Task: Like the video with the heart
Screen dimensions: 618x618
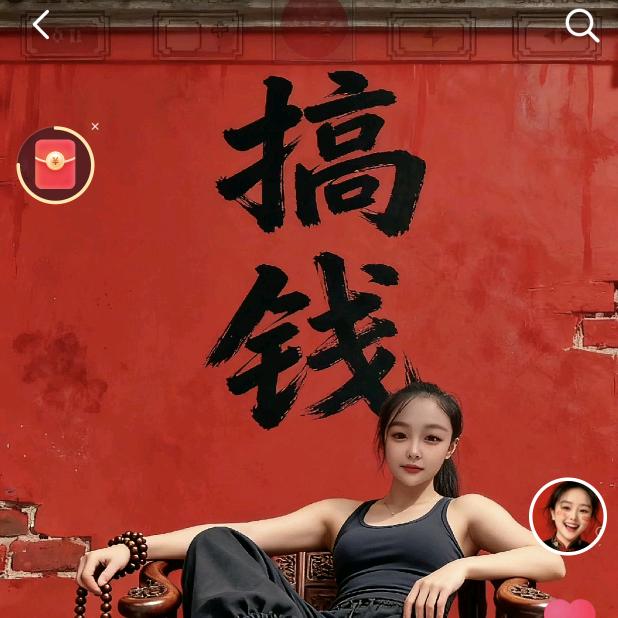Action: (570, 609)
